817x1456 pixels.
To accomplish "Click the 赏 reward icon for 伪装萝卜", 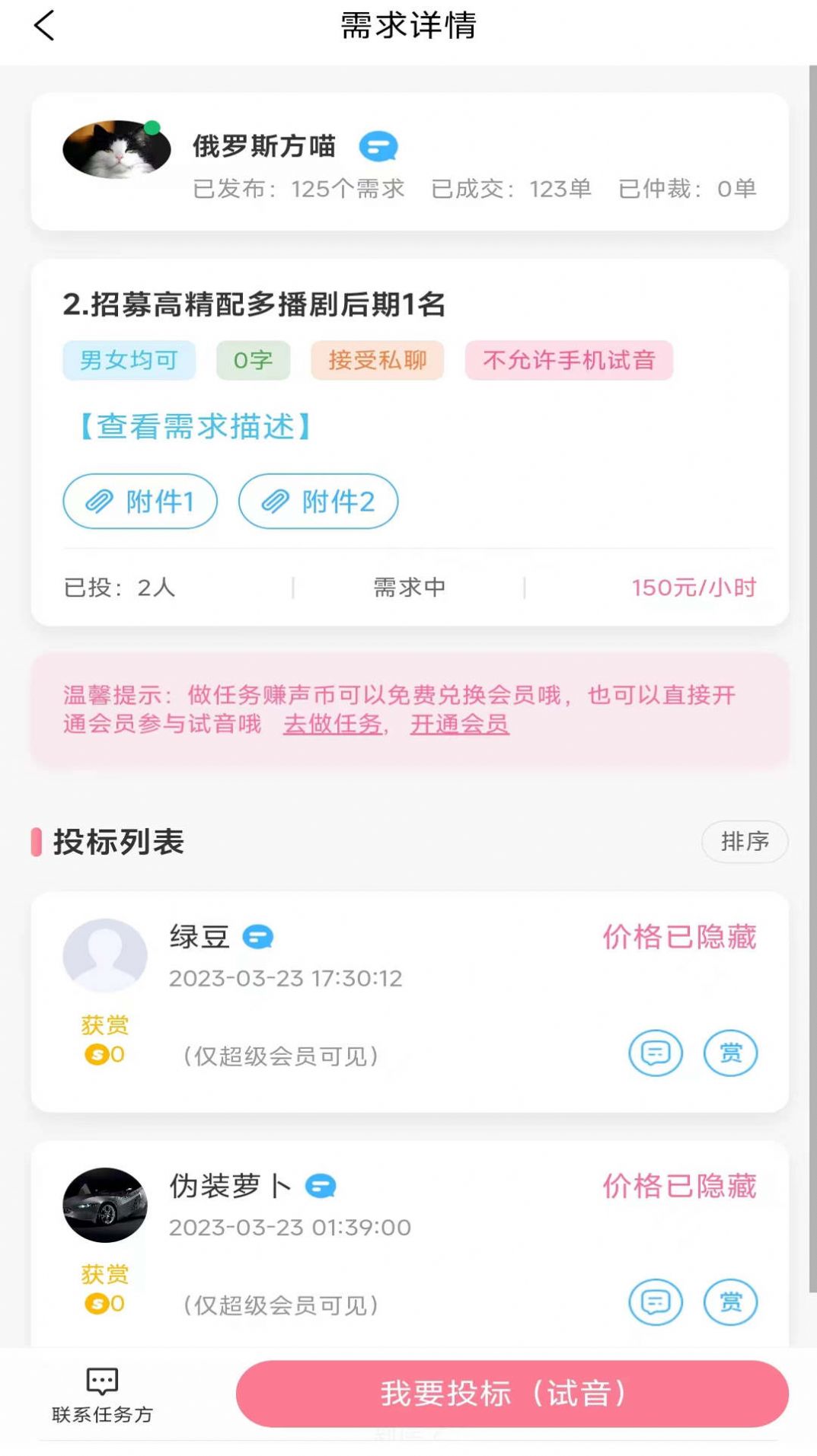I will [730, 1302].
